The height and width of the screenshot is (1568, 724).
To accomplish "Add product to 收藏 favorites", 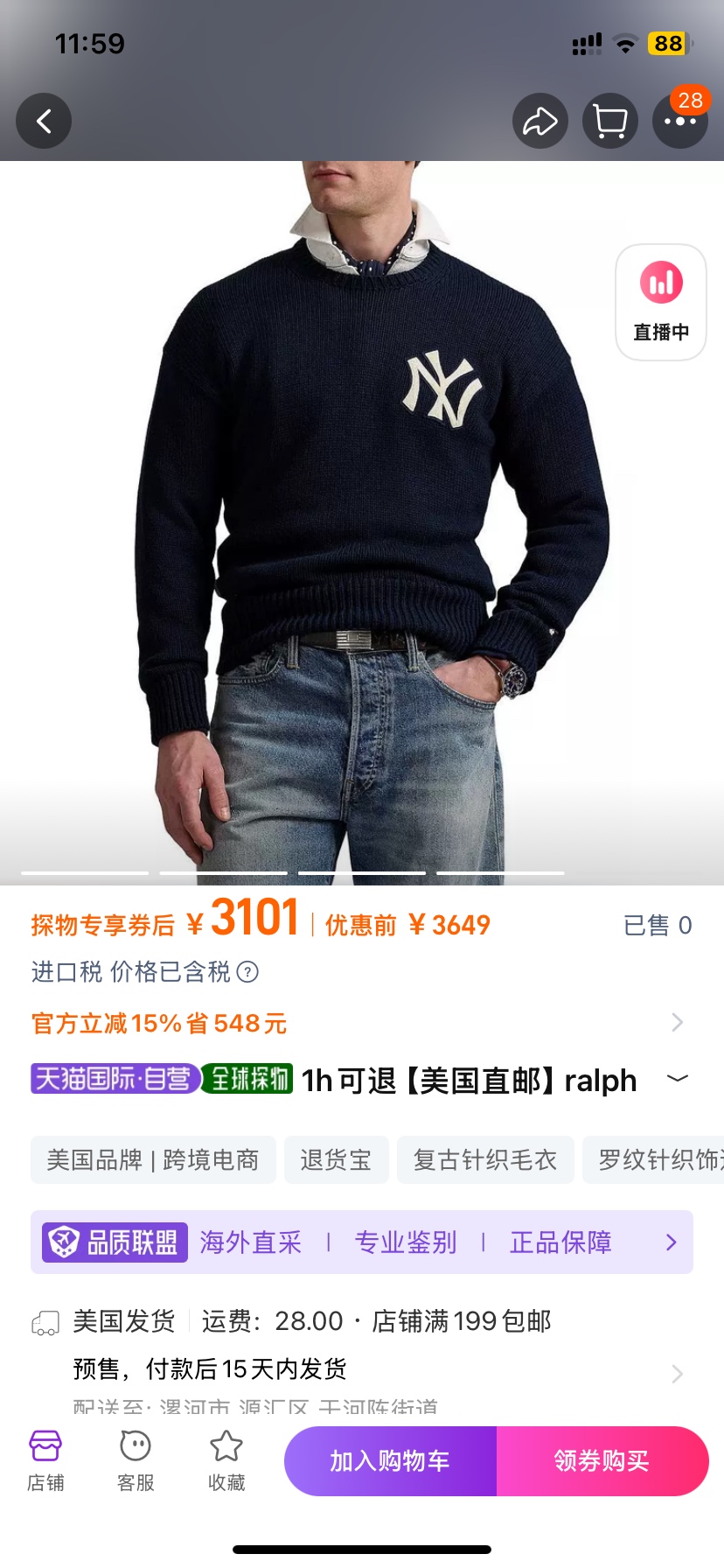I will tap(226, 1460).
